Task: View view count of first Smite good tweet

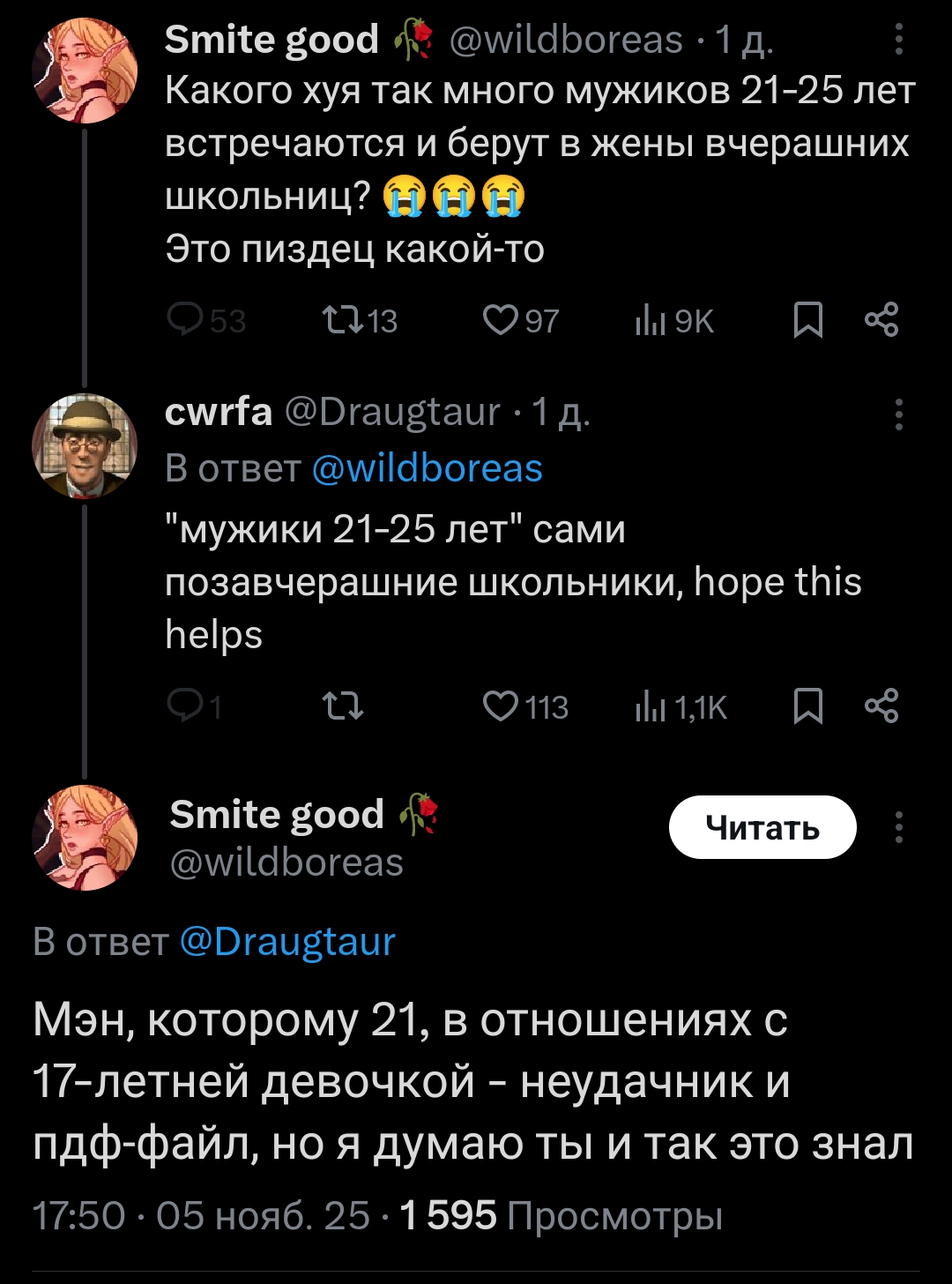Action: coord(674,321)
